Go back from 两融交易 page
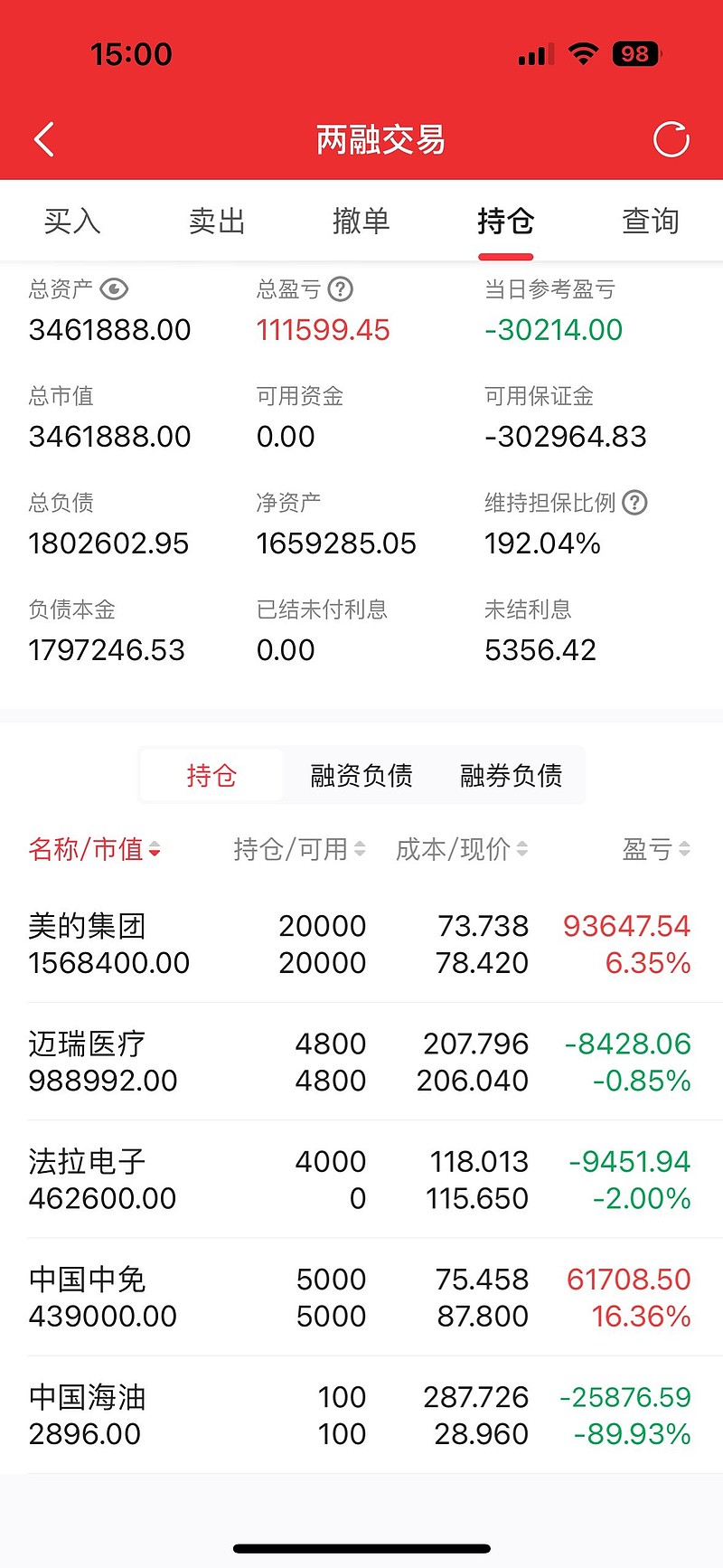 44,140
